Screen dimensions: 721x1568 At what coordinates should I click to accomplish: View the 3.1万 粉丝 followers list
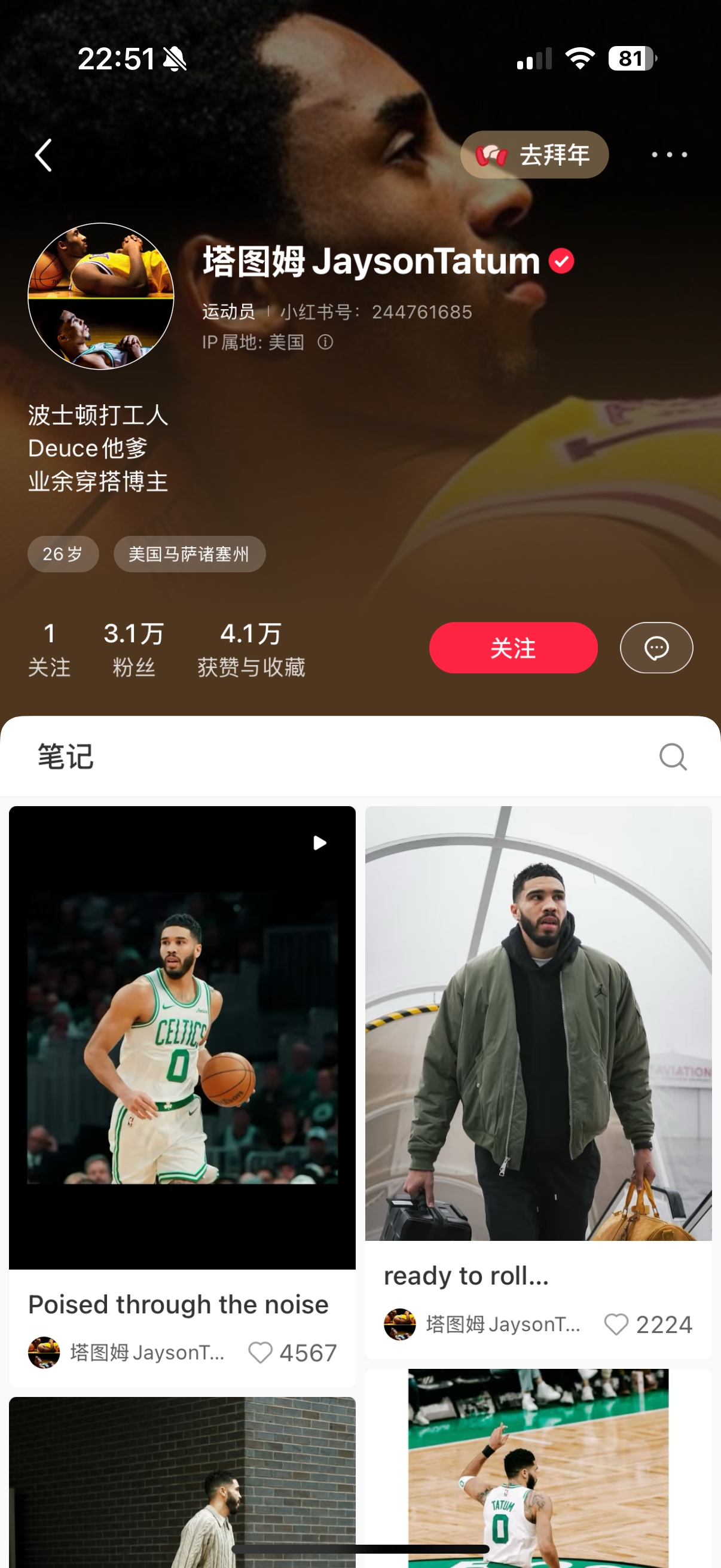point(134,649)
